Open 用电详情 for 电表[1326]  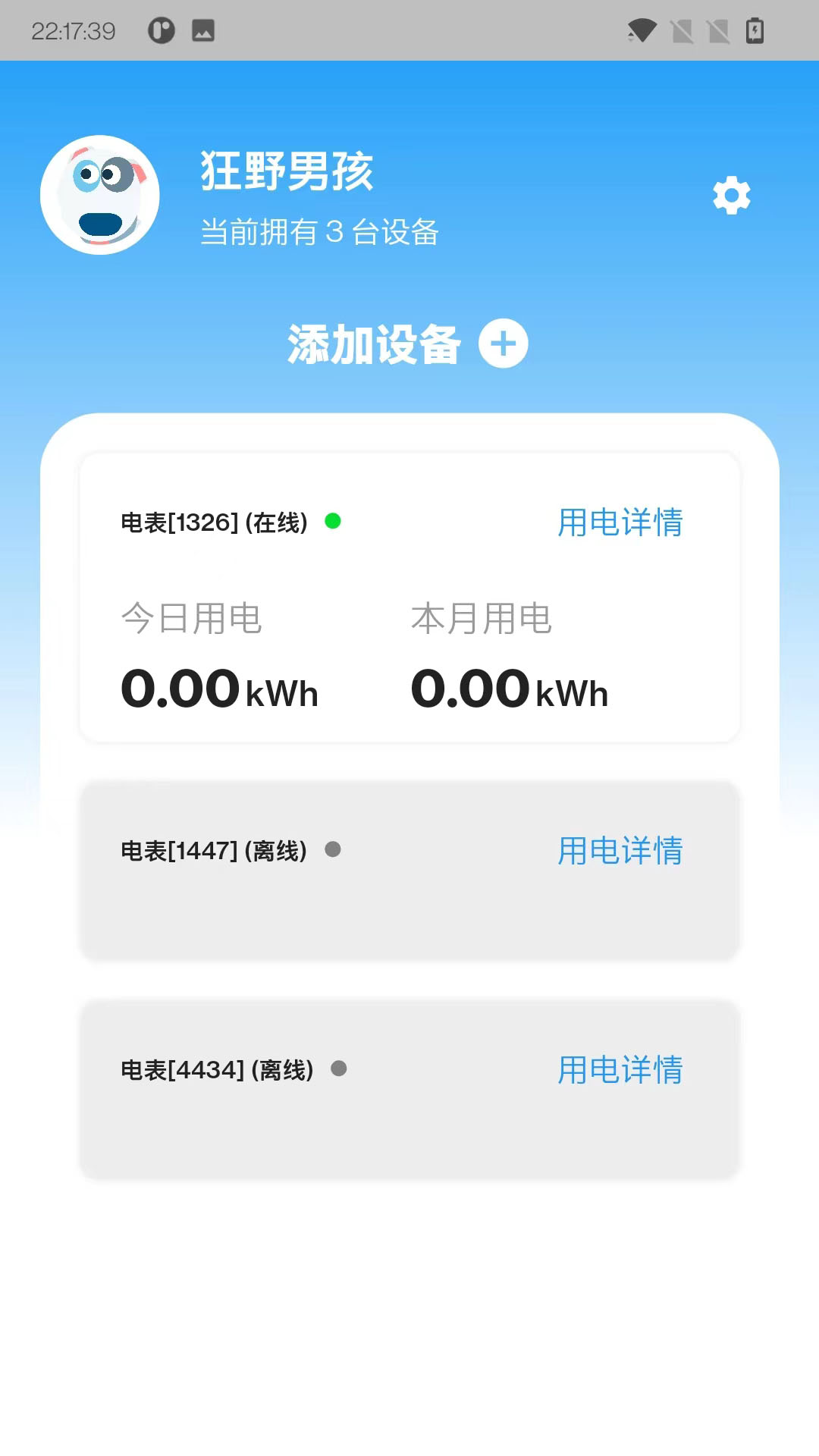[620, 522]
